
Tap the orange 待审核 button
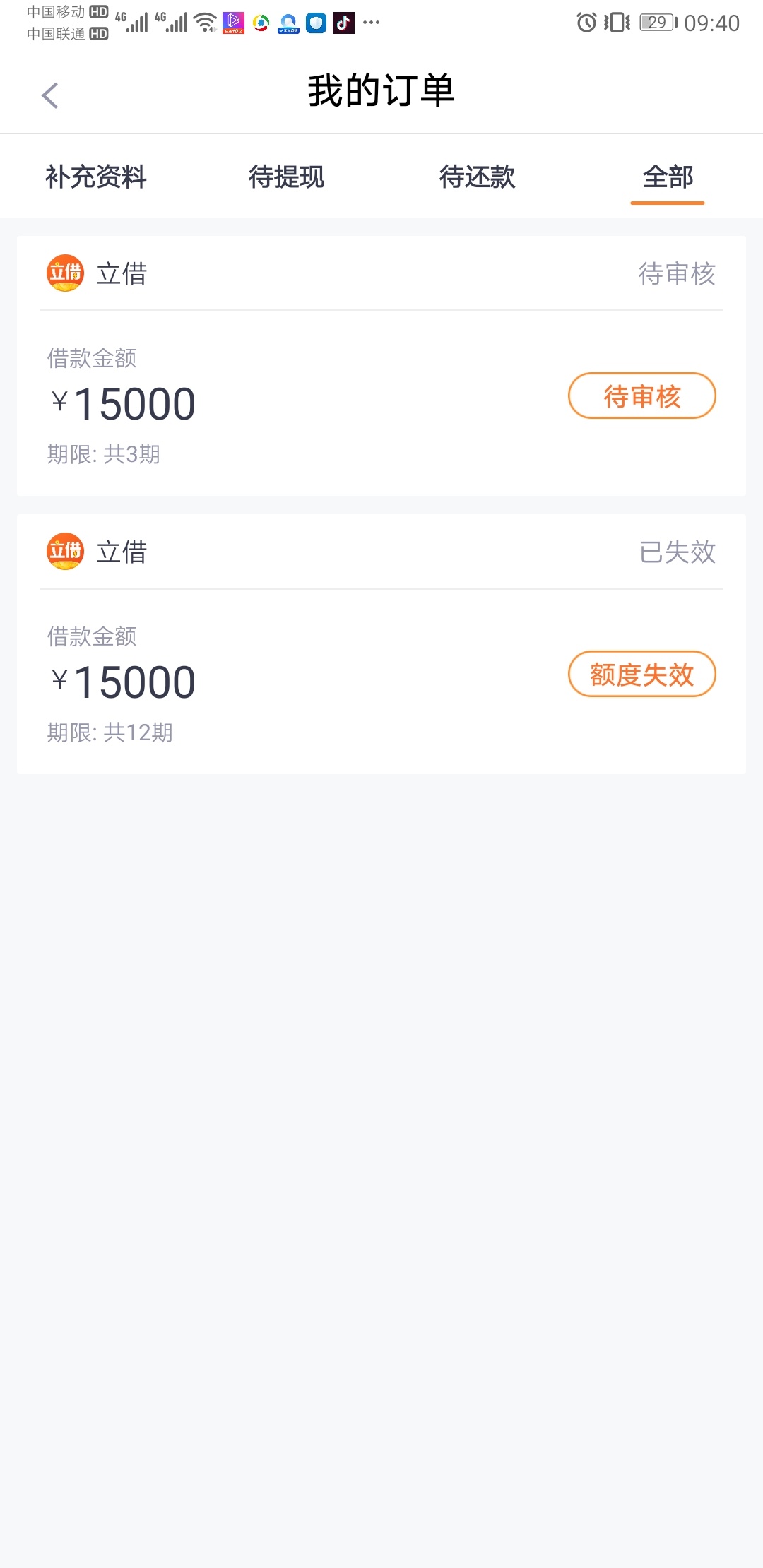pos(641,396)
